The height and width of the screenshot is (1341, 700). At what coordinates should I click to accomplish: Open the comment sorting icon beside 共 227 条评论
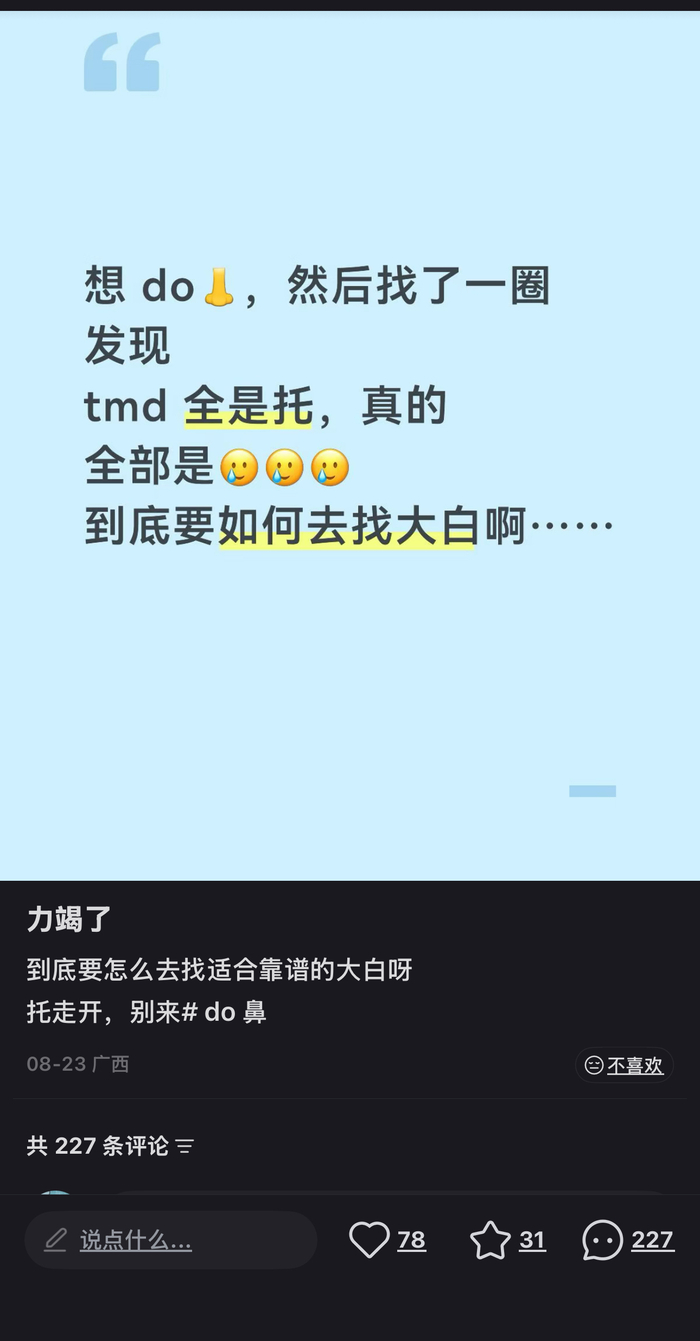click(x=185, y=1146)
